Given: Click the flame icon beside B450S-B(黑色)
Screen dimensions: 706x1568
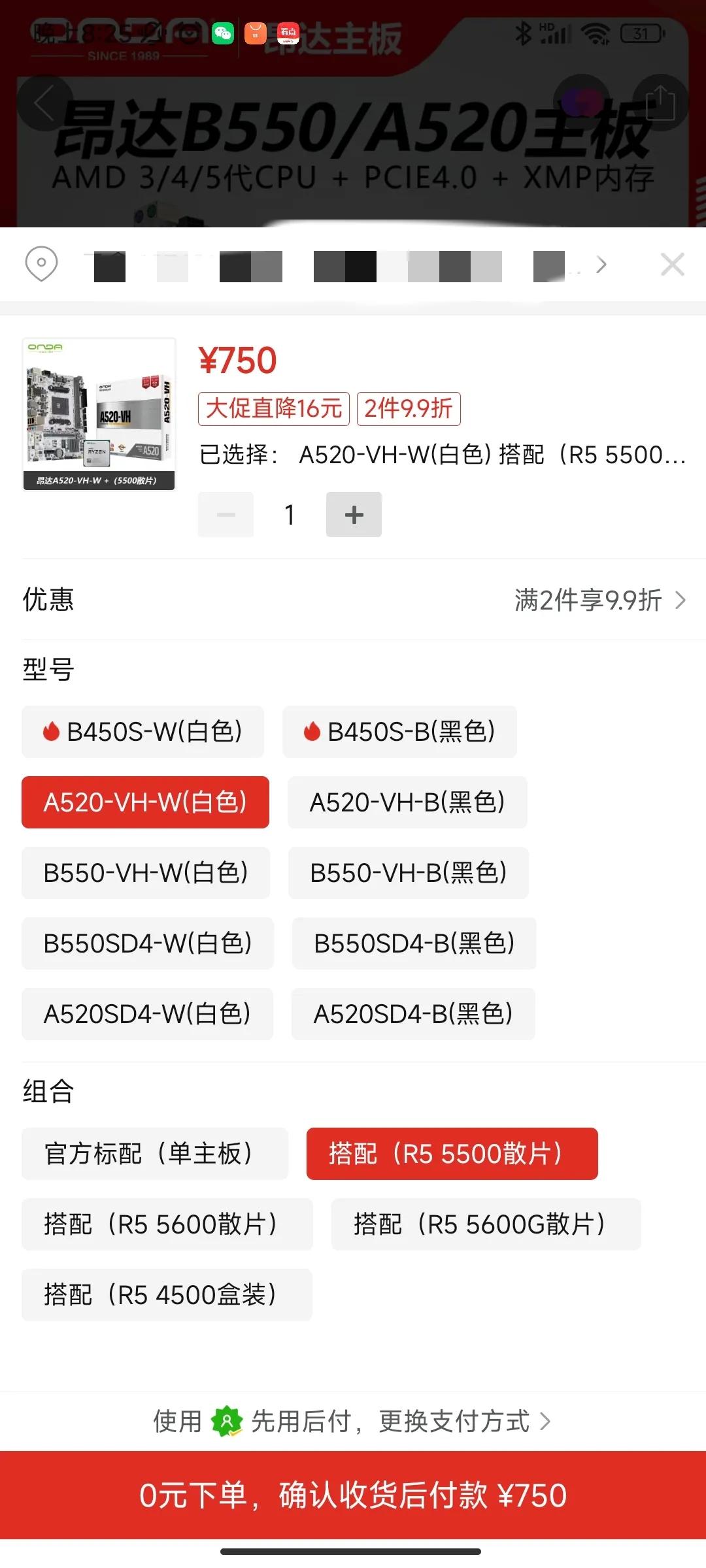Looking at the screenshot, I should (312, 732).
